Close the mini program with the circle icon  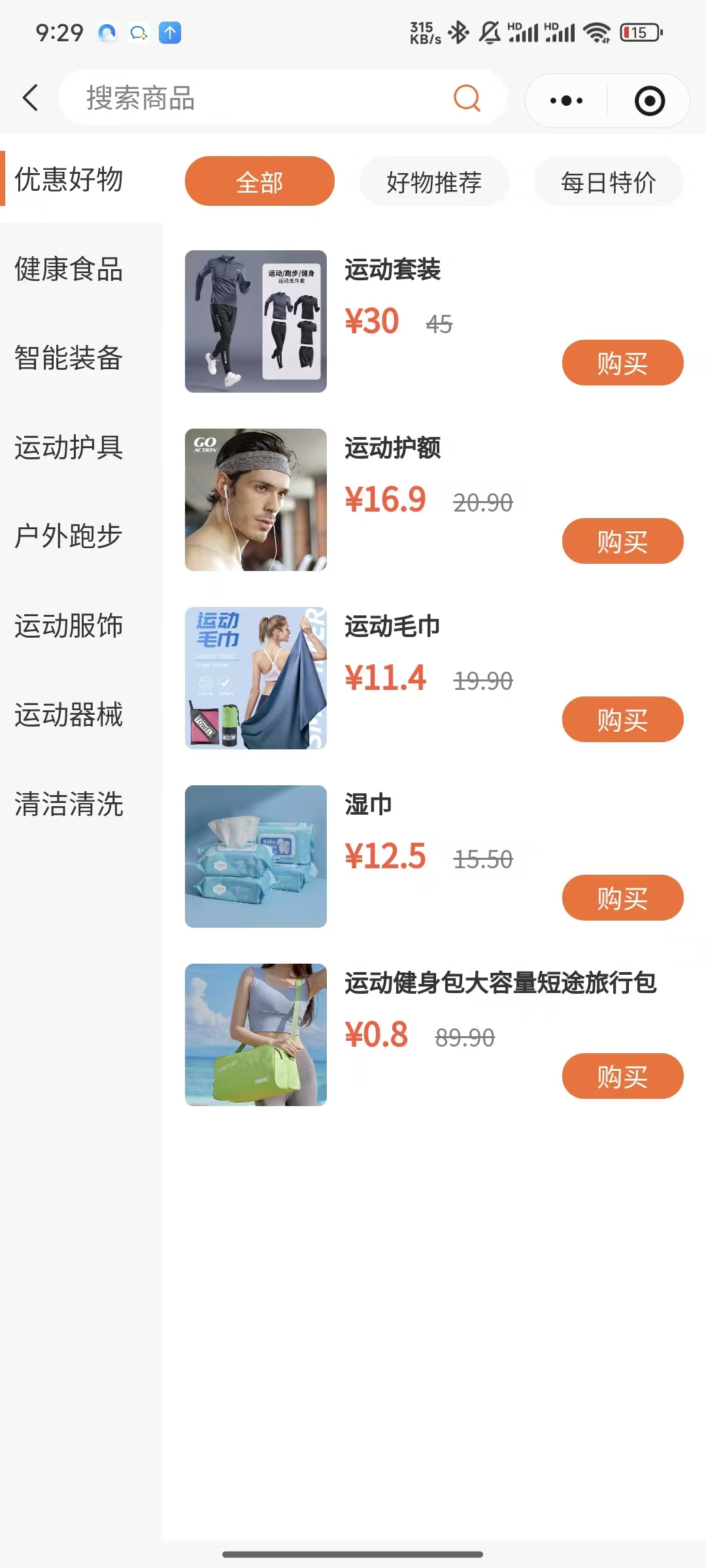[x=649, y=101]
